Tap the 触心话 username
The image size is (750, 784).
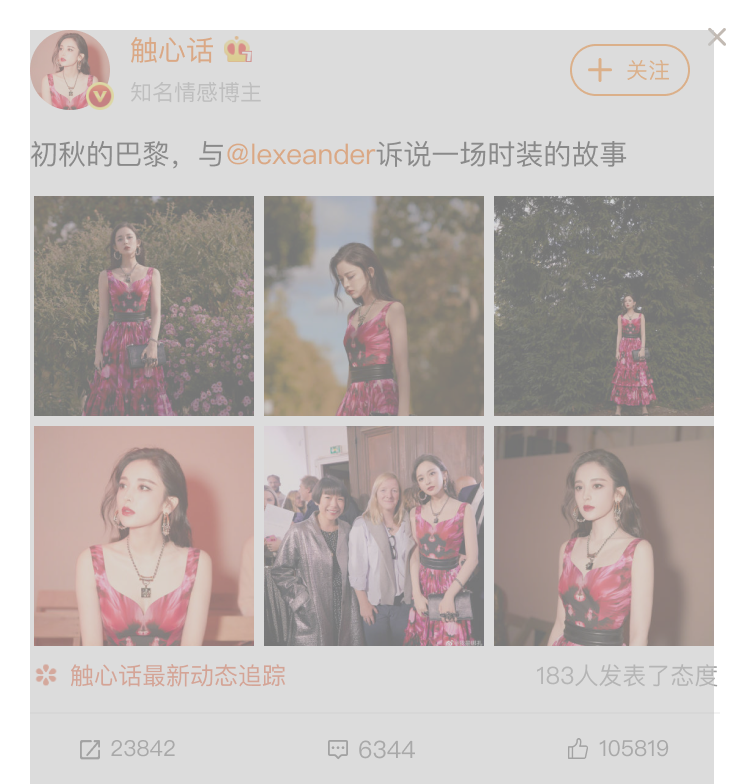coord(172,51)
